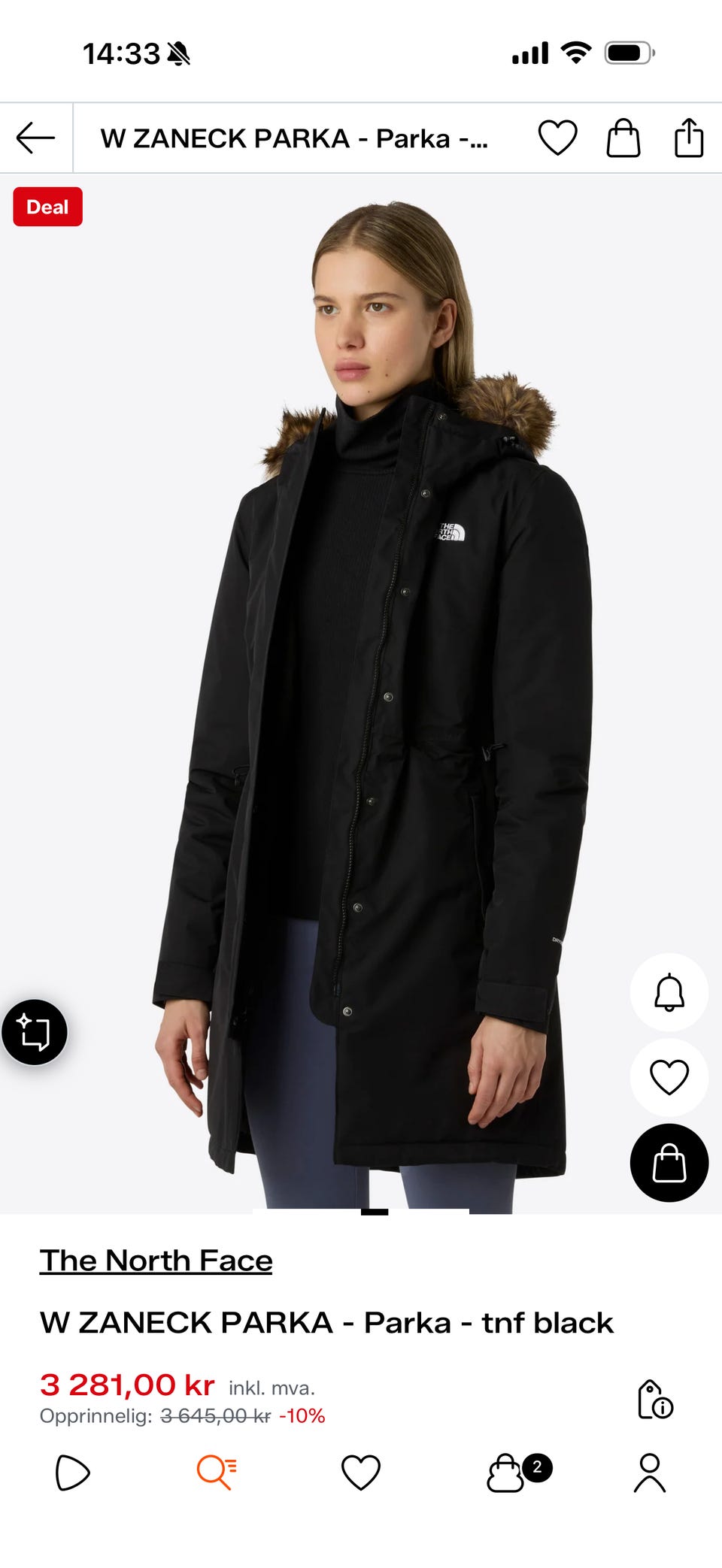Add parka to bag with black floating button

coord(669,1163)
